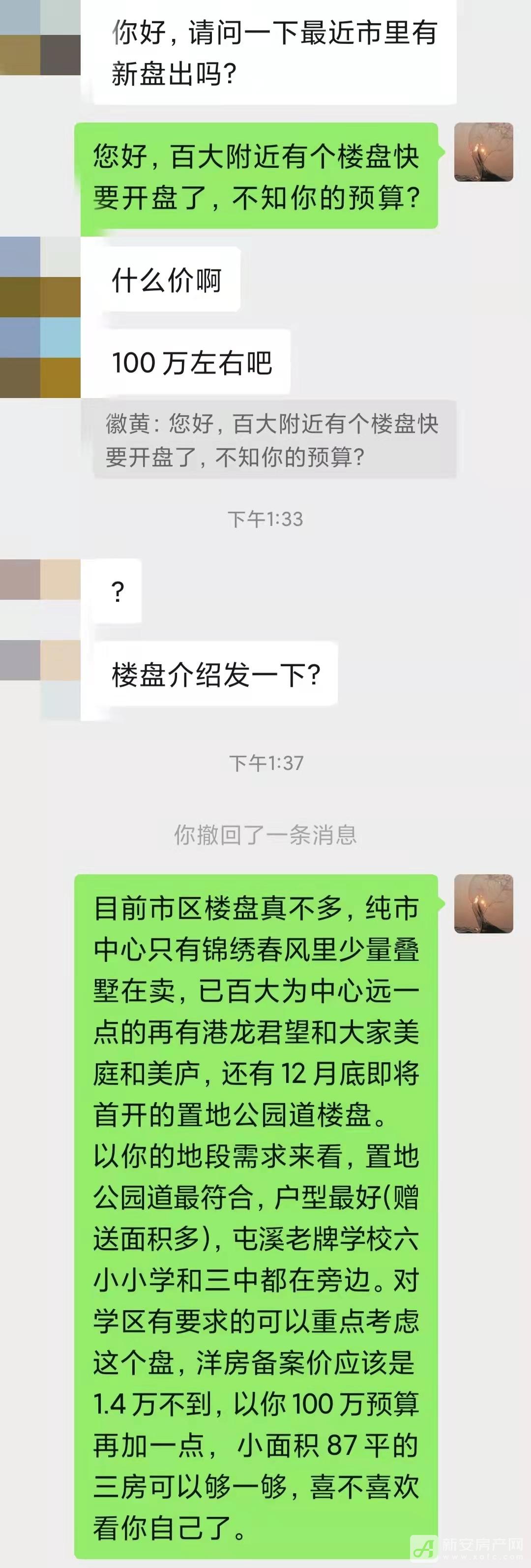Viewport: 531px width, 1568px height.
Task: Open contact avatar beside 楼盘介绍发一下 message
Action: [40, 660]
